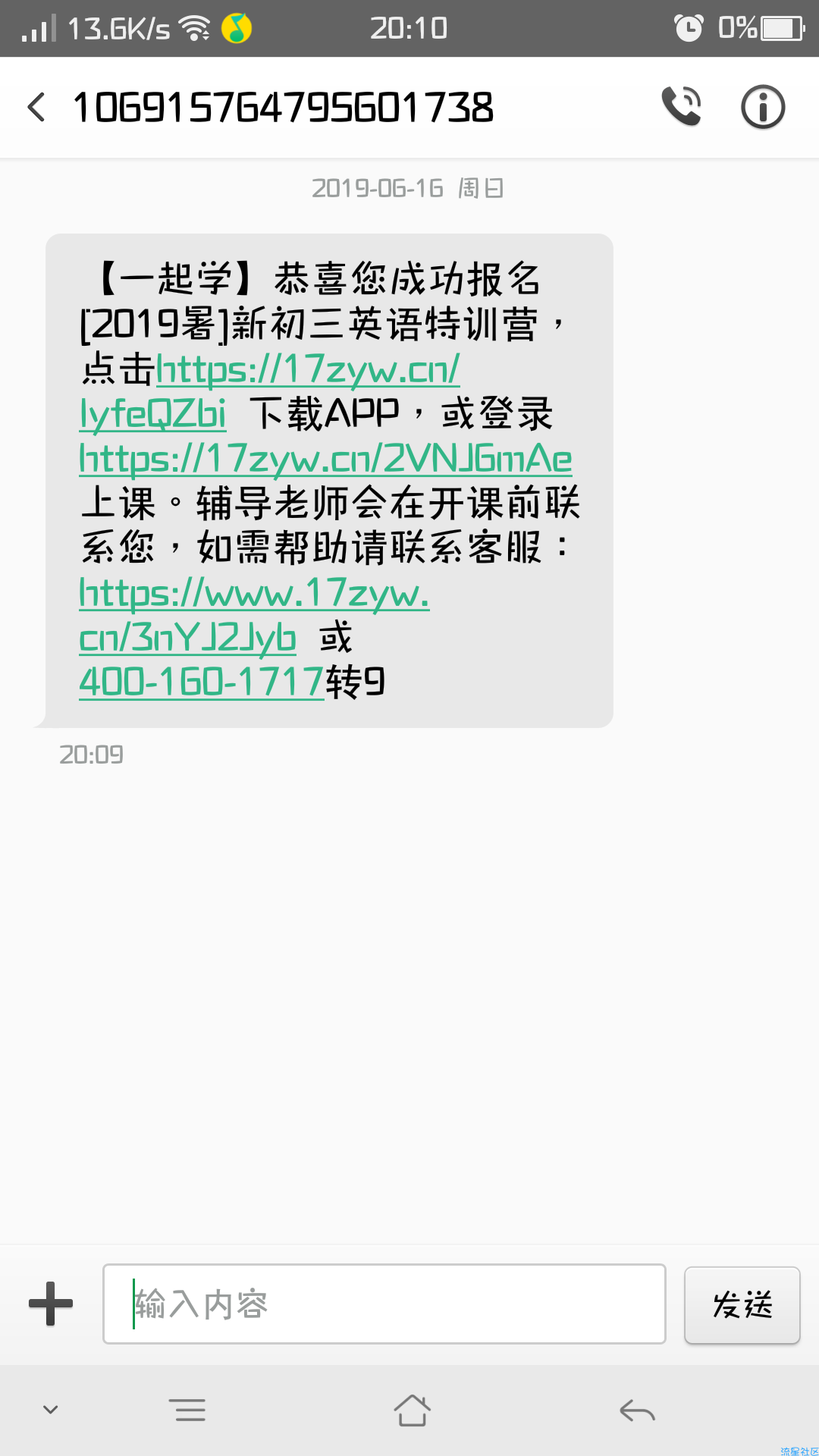Viewport: 819px width, 1456px height.
Task: Focus the 输入内容 message field
Action: [x=384, y=1304]
